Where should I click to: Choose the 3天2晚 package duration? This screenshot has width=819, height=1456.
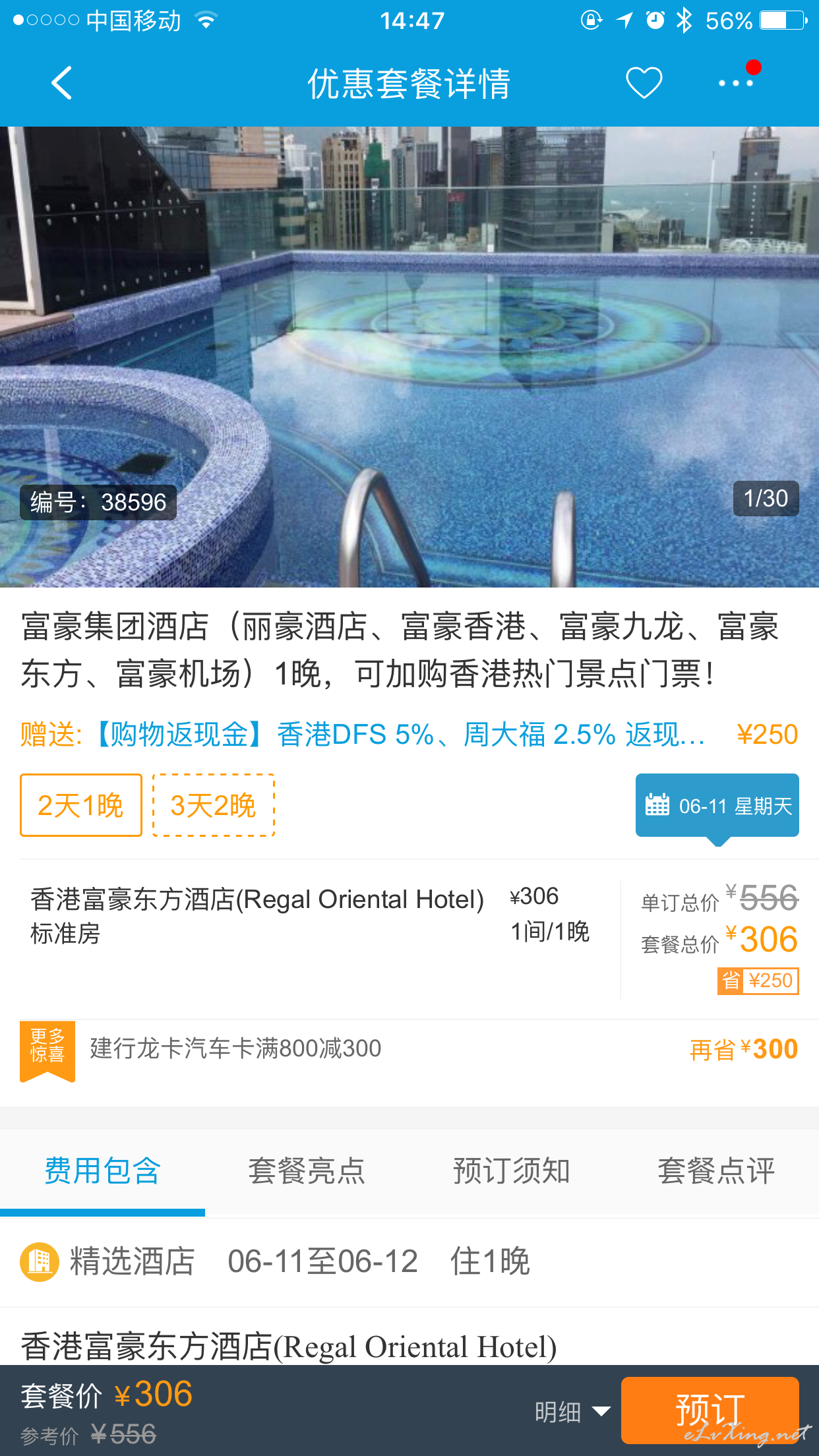pos(214,805)
